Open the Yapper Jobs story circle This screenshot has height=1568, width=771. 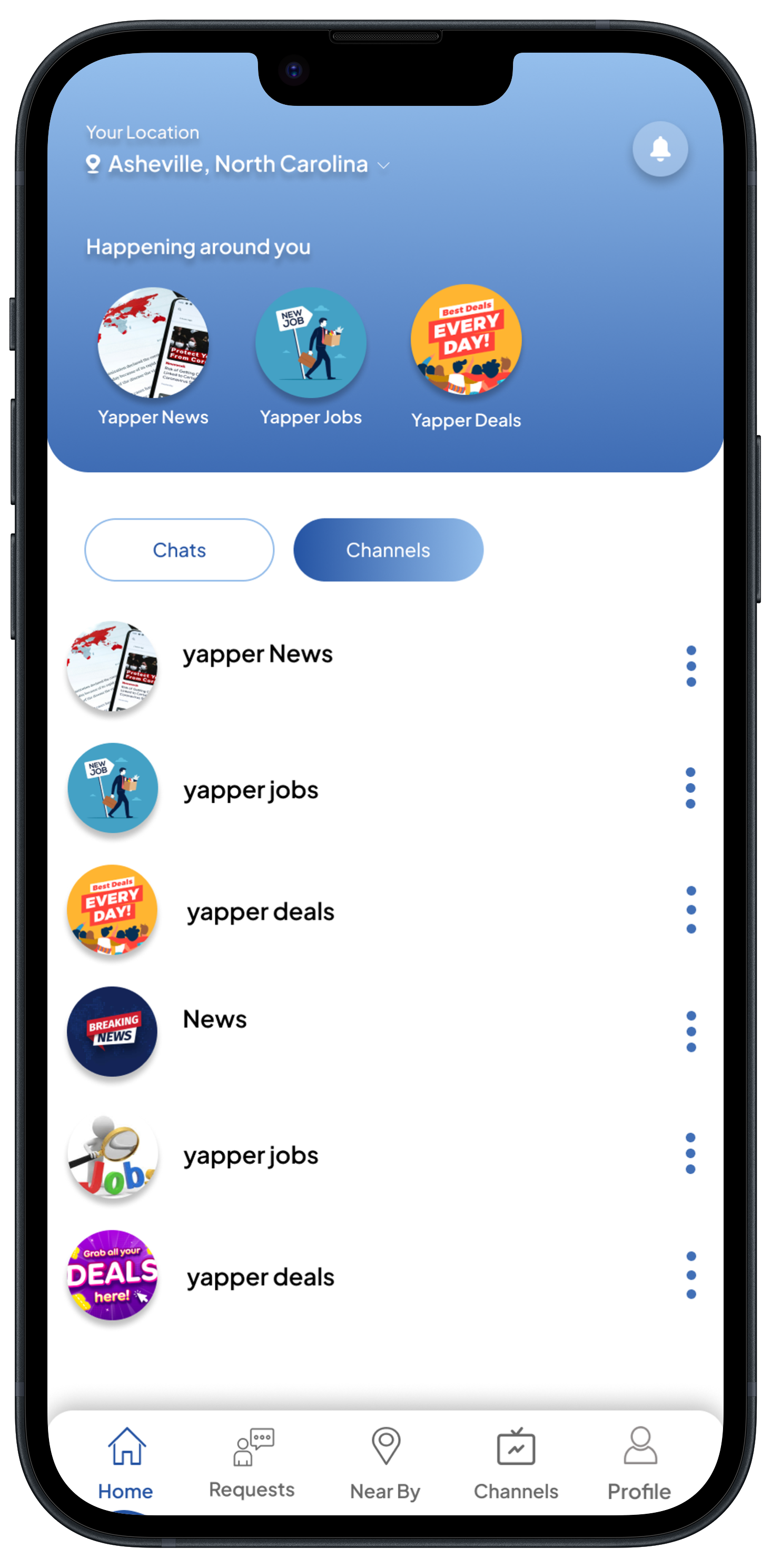point(311,343)
